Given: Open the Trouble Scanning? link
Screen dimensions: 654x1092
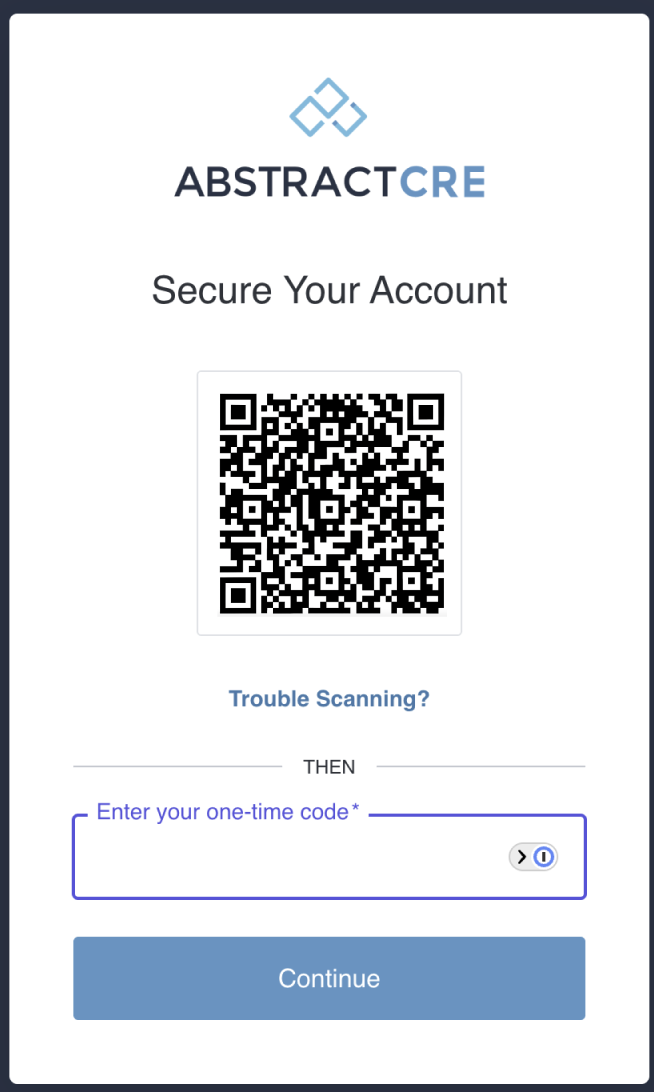Looking at the screenshot, I should coord(329,698).
